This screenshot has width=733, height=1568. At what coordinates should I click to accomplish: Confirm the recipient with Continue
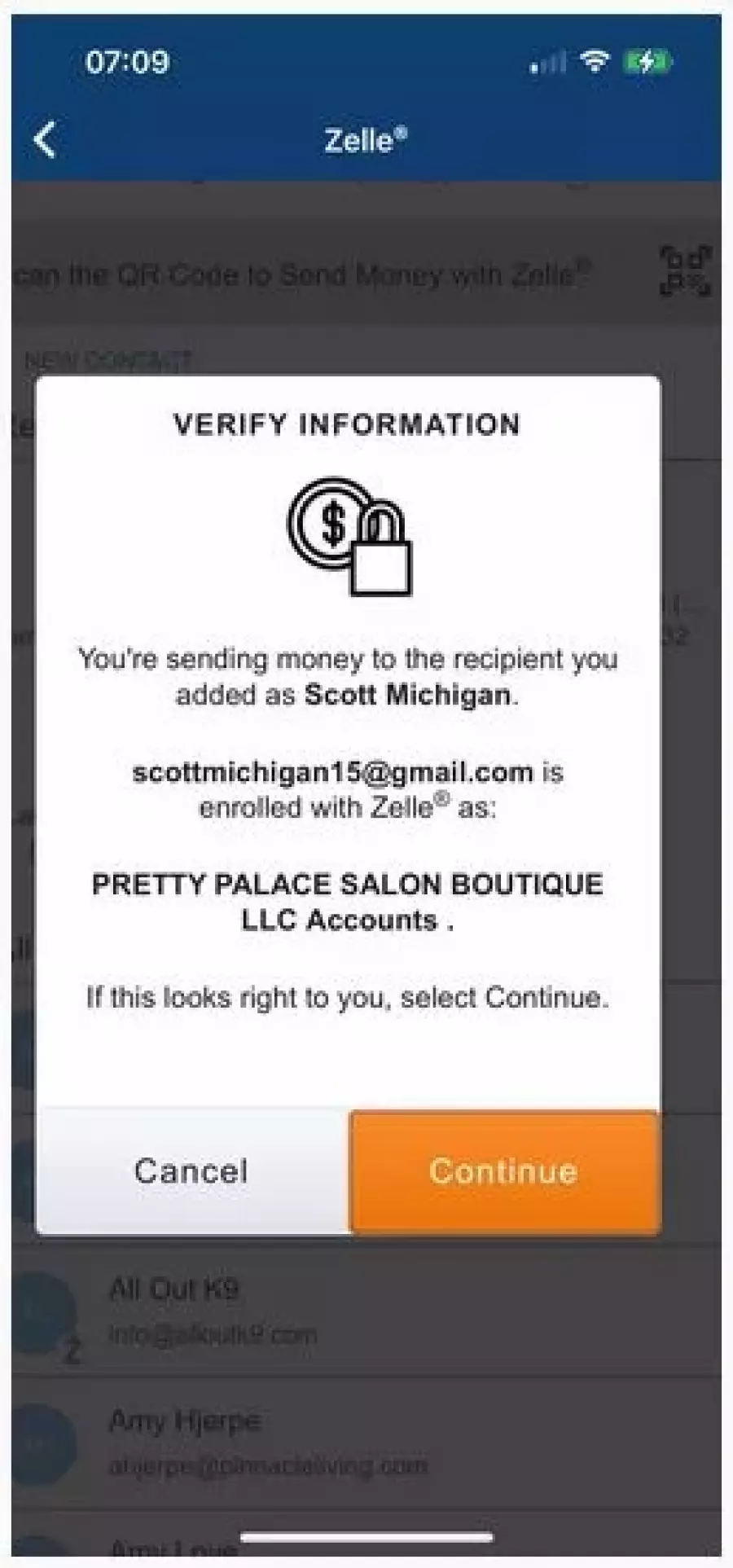point(504,1171)
